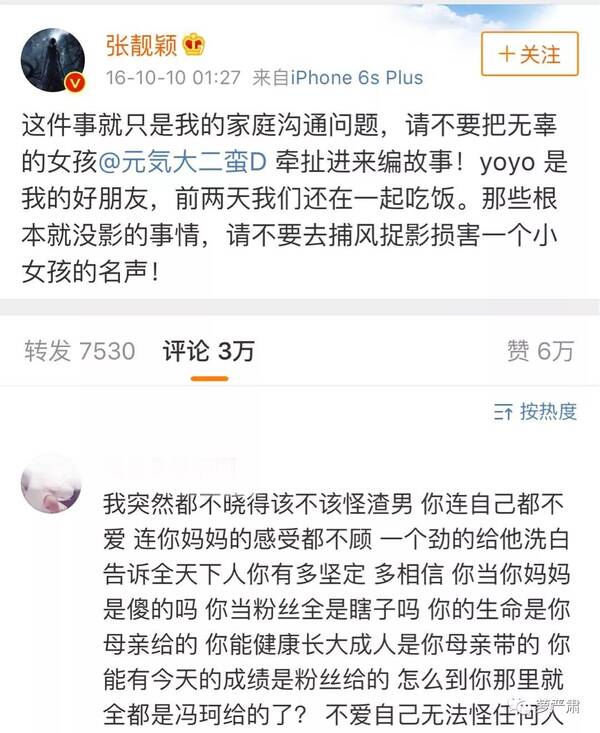
Task: Change comment sorting via 按热度
Action: (x=535, y=411)
